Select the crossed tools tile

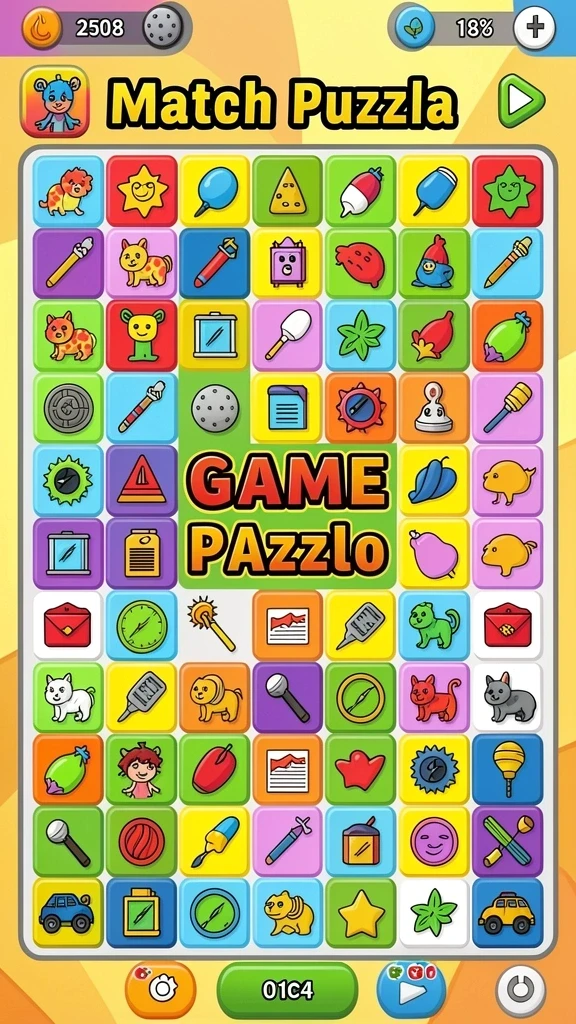tap(507, 841)
